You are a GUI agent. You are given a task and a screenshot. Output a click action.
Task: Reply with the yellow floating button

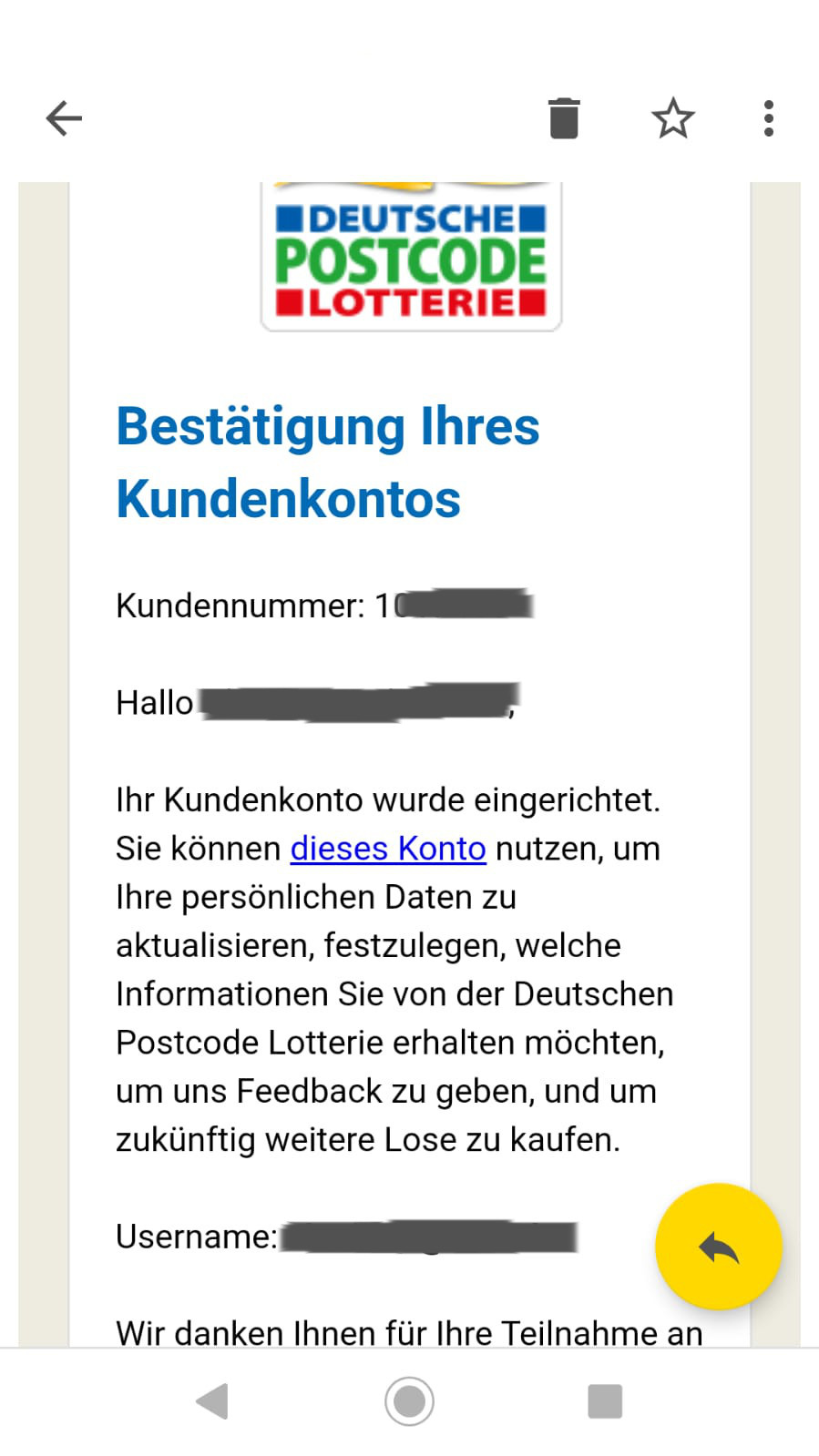coord(719,1247)
